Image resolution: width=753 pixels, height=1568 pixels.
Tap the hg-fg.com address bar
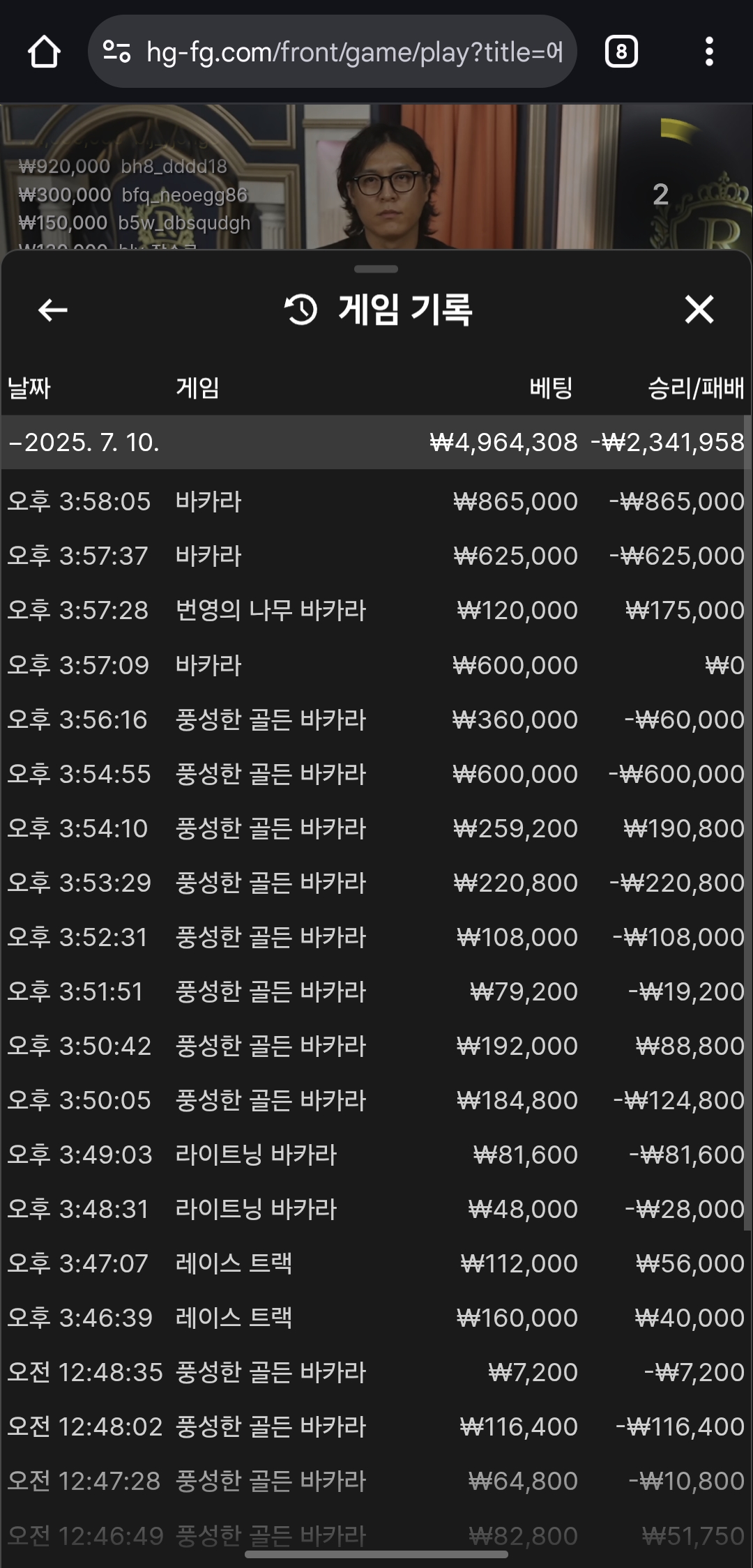(x=332, y=52)
